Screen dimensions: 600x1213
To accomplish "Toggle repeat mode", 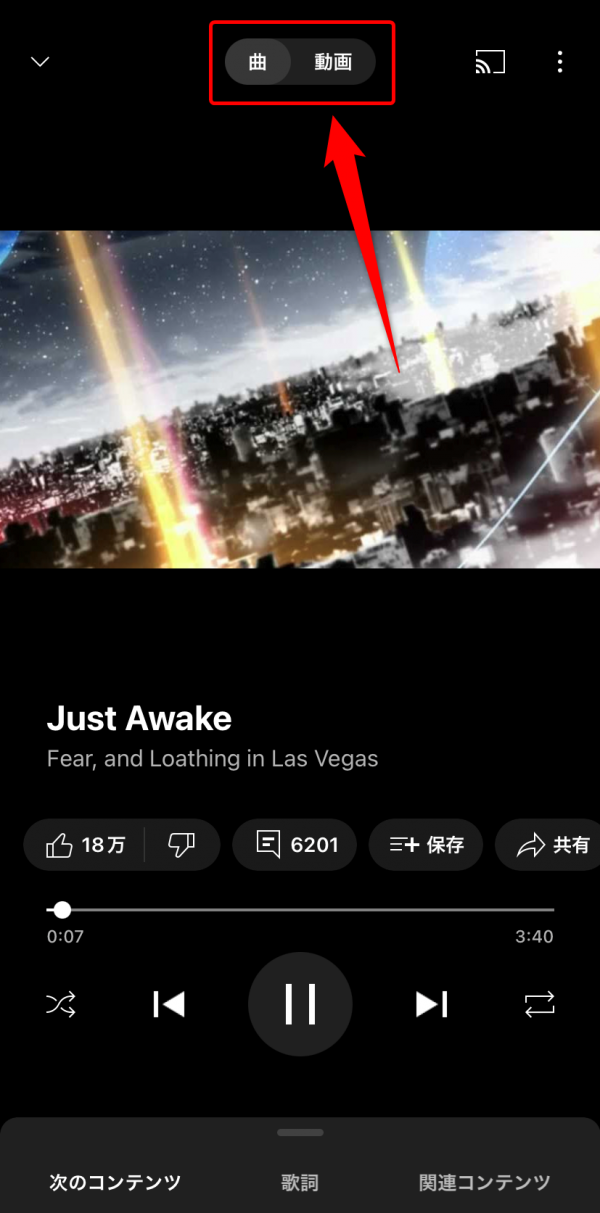I will pyautogui.click(x=540, y=1004).
